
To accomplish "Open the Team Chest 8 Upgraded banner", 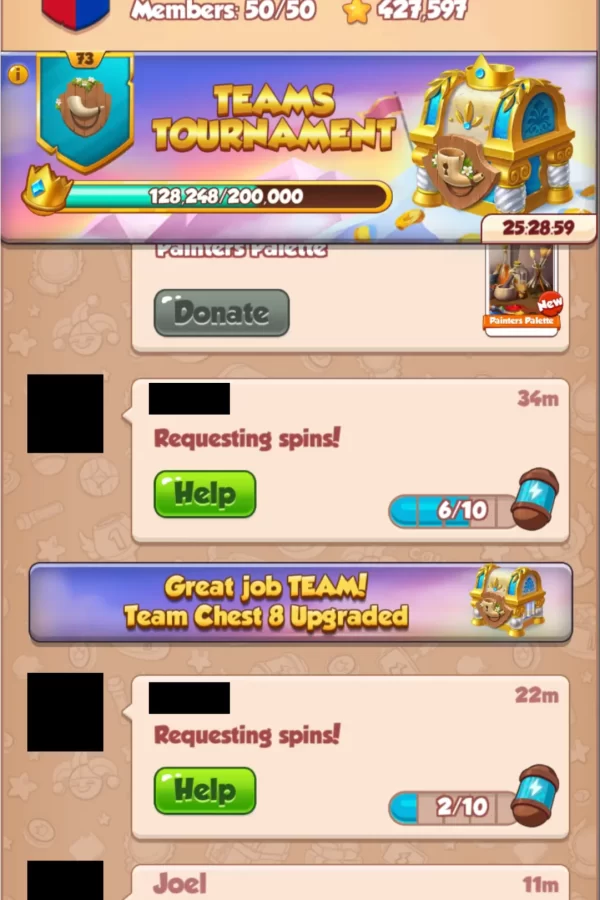I will pos(300,602).
